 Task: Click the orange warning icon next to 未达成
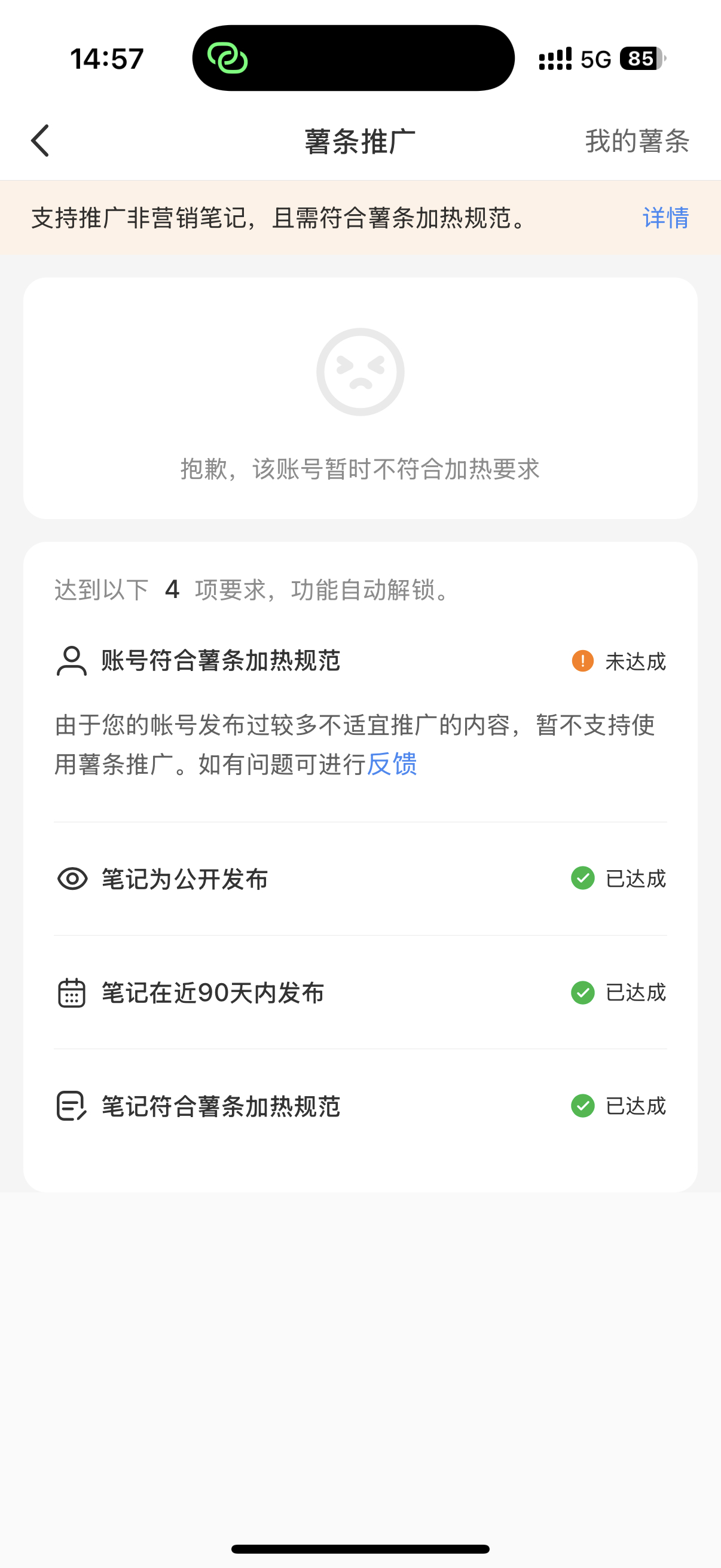(582, 660)
